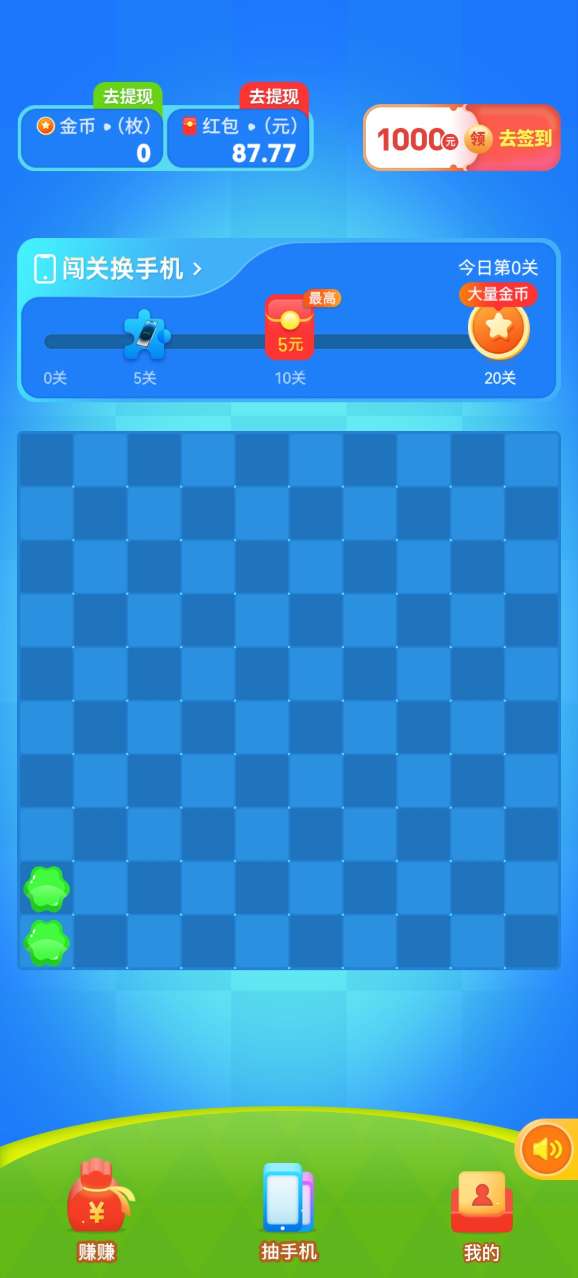The width and height of the screenshot is (578, 1278).
Task: Tap 去提现 above the gold coin balance
Action: tap(127, 97)
